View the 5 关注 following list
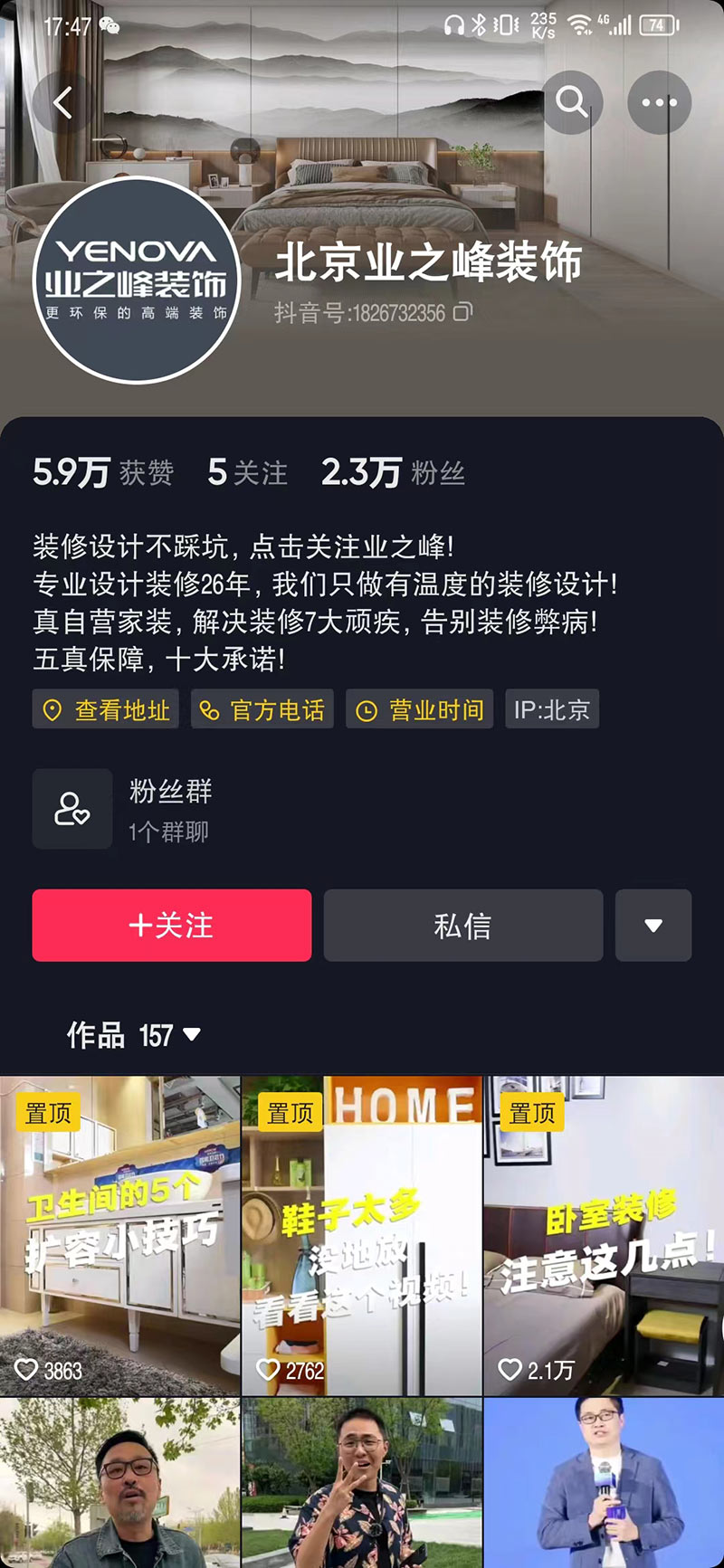This screenshot has height=1568, width=724. coord(247,472)
